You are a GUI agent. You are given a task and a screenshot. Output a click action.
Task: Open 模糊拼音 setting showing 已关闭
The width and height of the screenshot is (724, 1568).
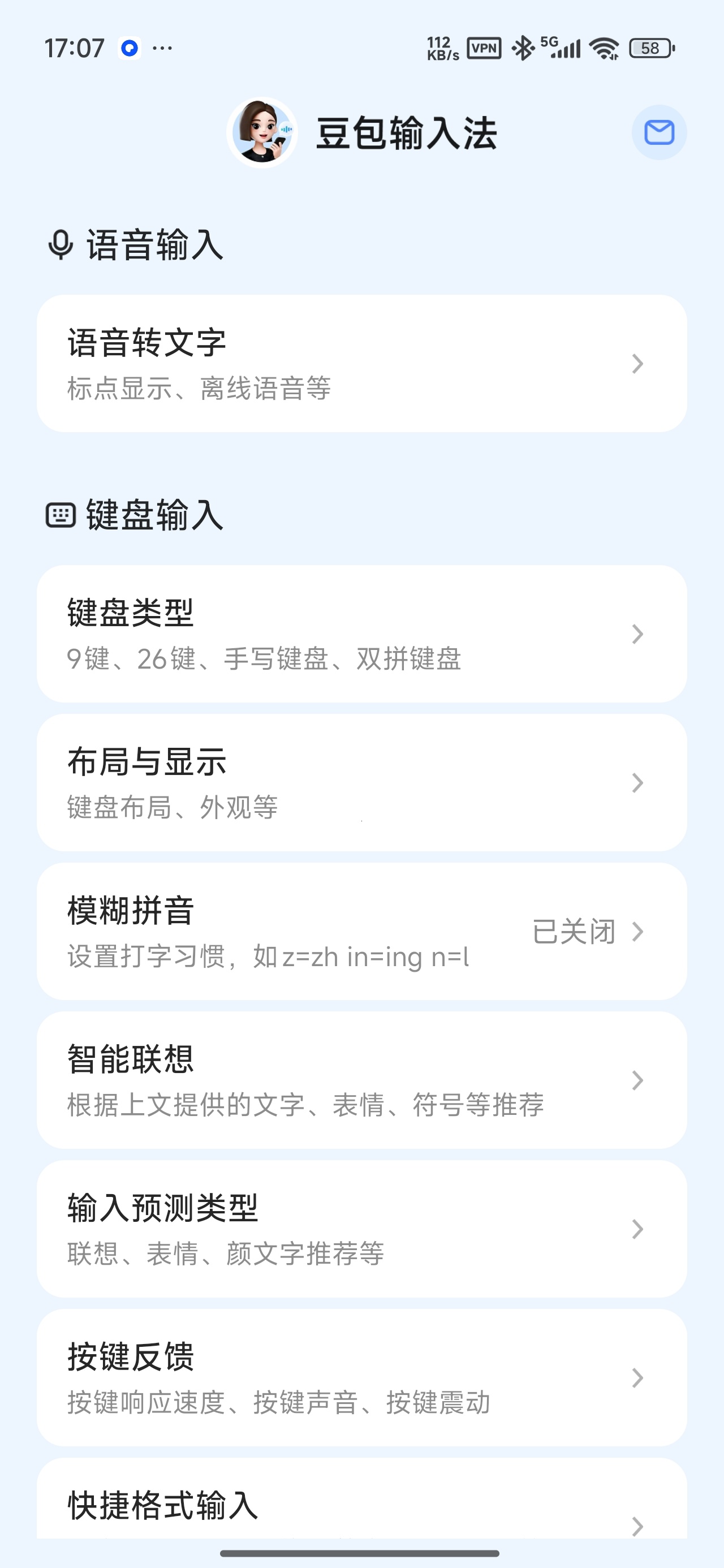[361, 931]
